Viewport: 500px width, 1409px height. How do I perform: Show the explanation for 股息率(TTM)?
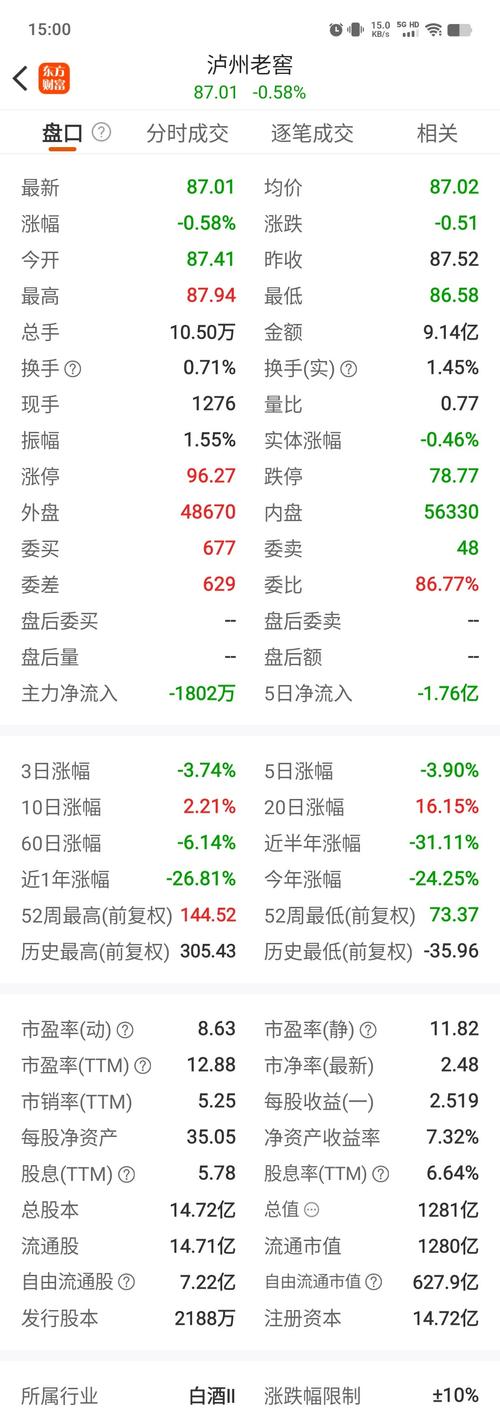click(380, 1174)
